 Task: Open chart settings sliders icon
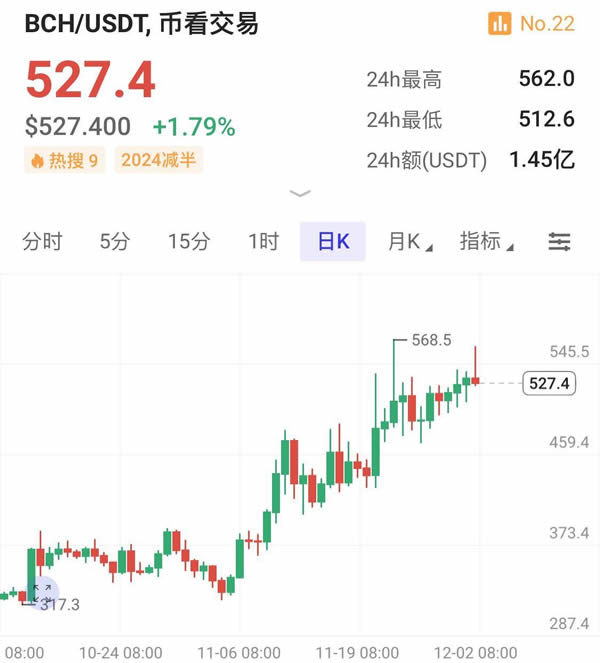coord(559,241)
